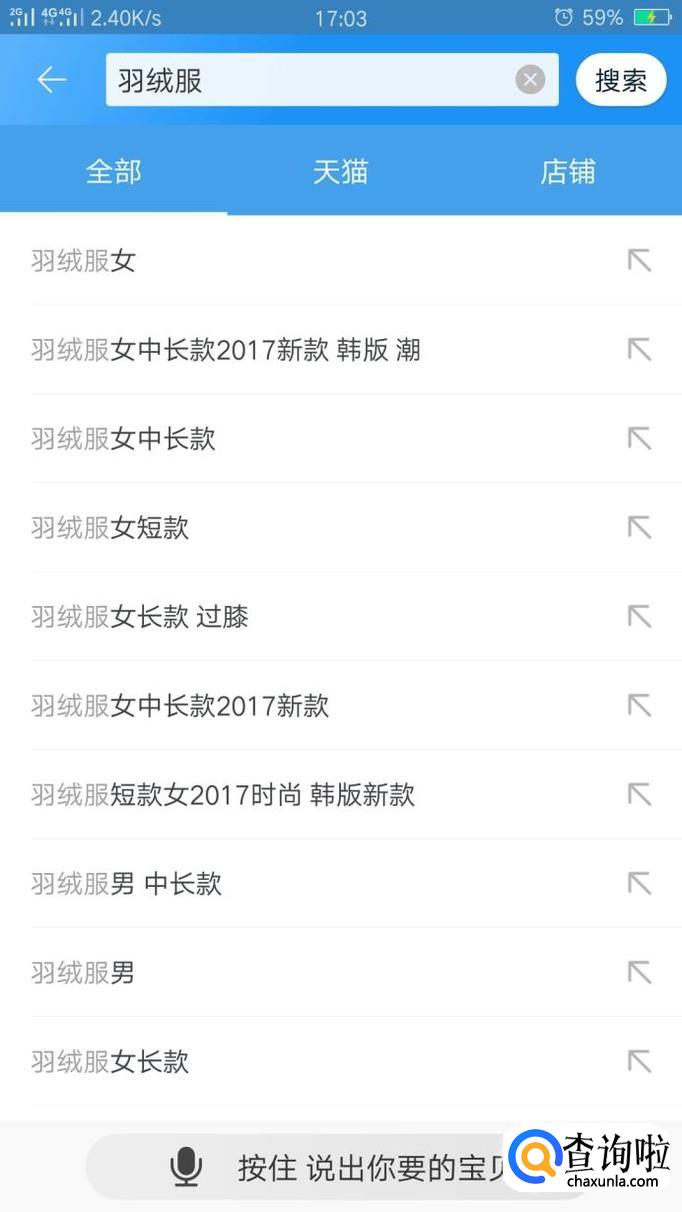Tap the 搜索 button

[x=621, y=80]
